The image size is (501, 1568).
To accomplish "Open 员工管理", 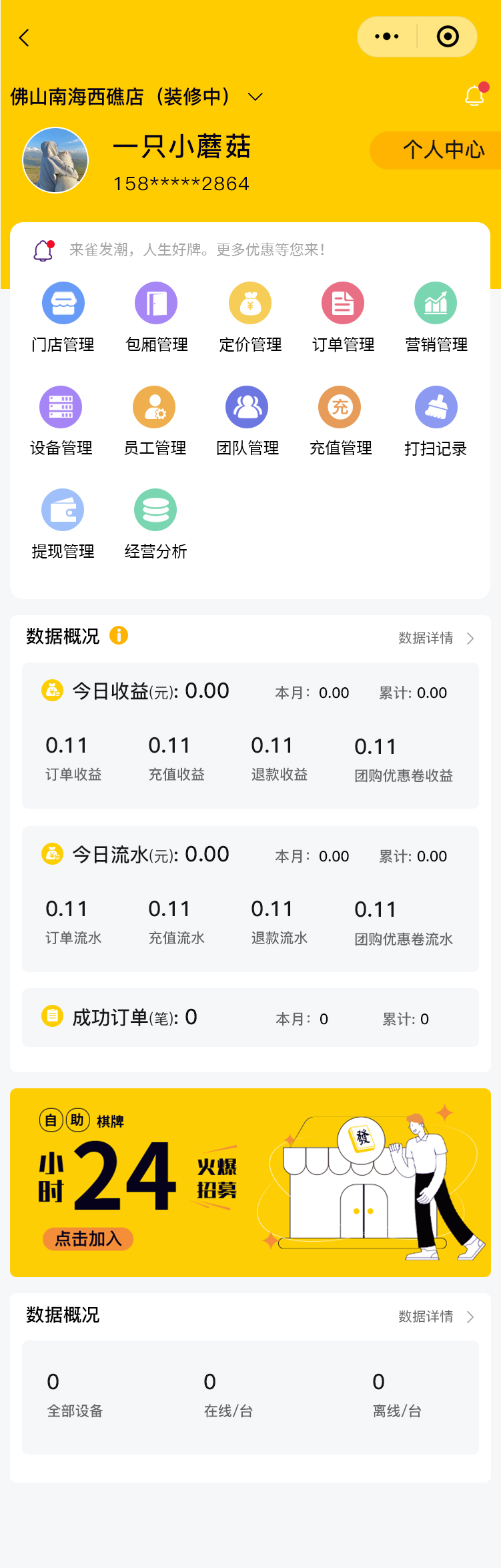I will (x=154, y=420).
